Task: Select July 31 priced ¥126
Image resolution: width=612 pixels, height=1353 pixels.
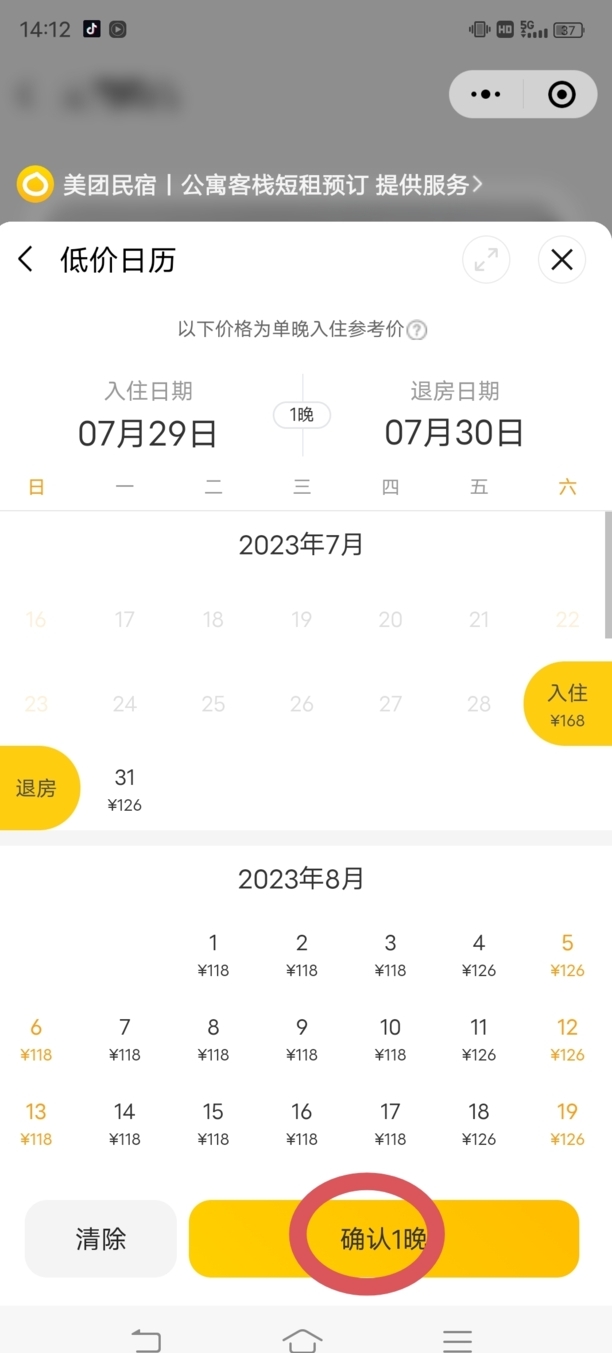Action: [x=125, y=788]
